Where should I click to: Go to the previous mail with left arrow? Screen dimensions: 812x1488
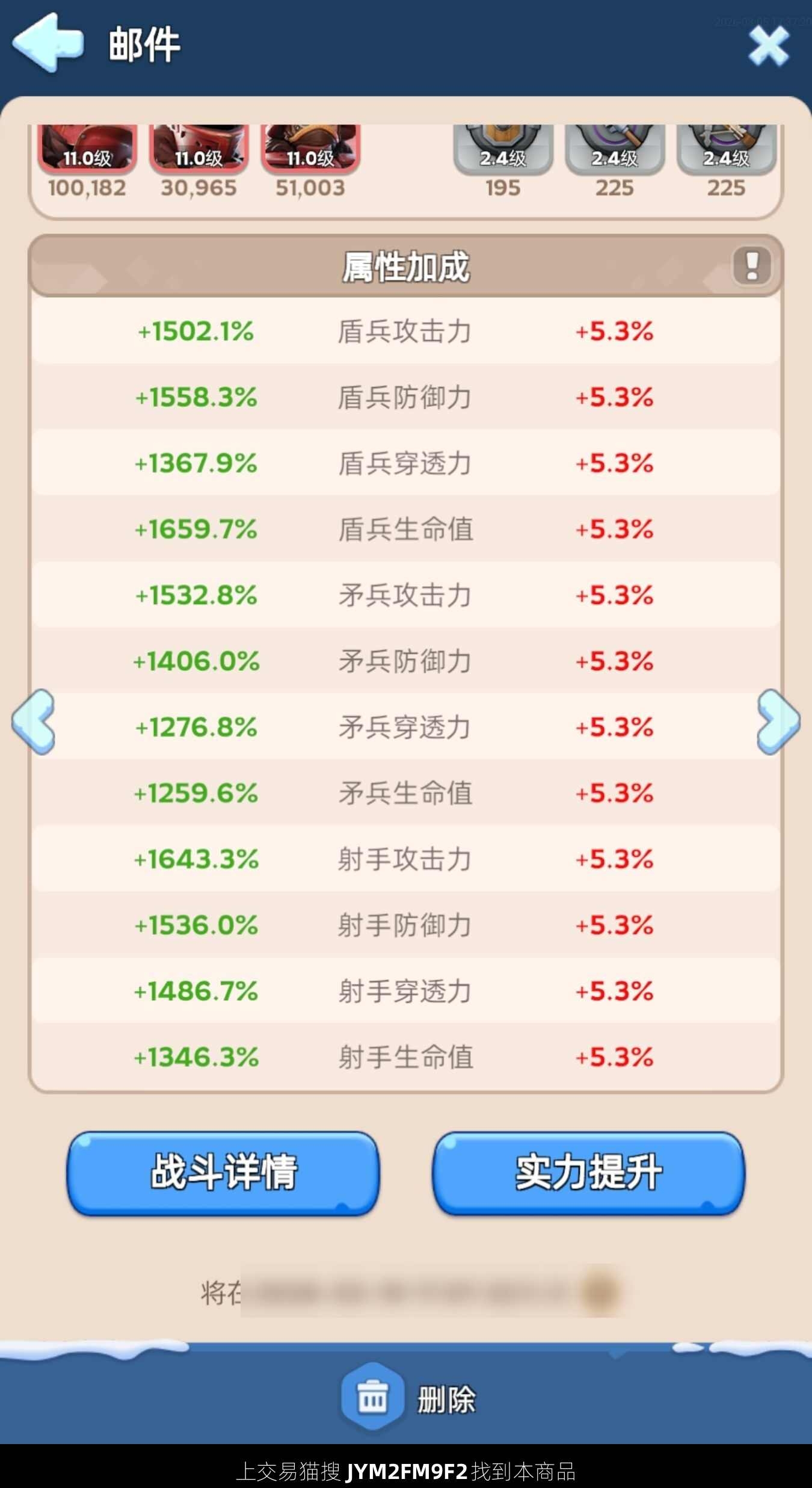click(34, 721)
